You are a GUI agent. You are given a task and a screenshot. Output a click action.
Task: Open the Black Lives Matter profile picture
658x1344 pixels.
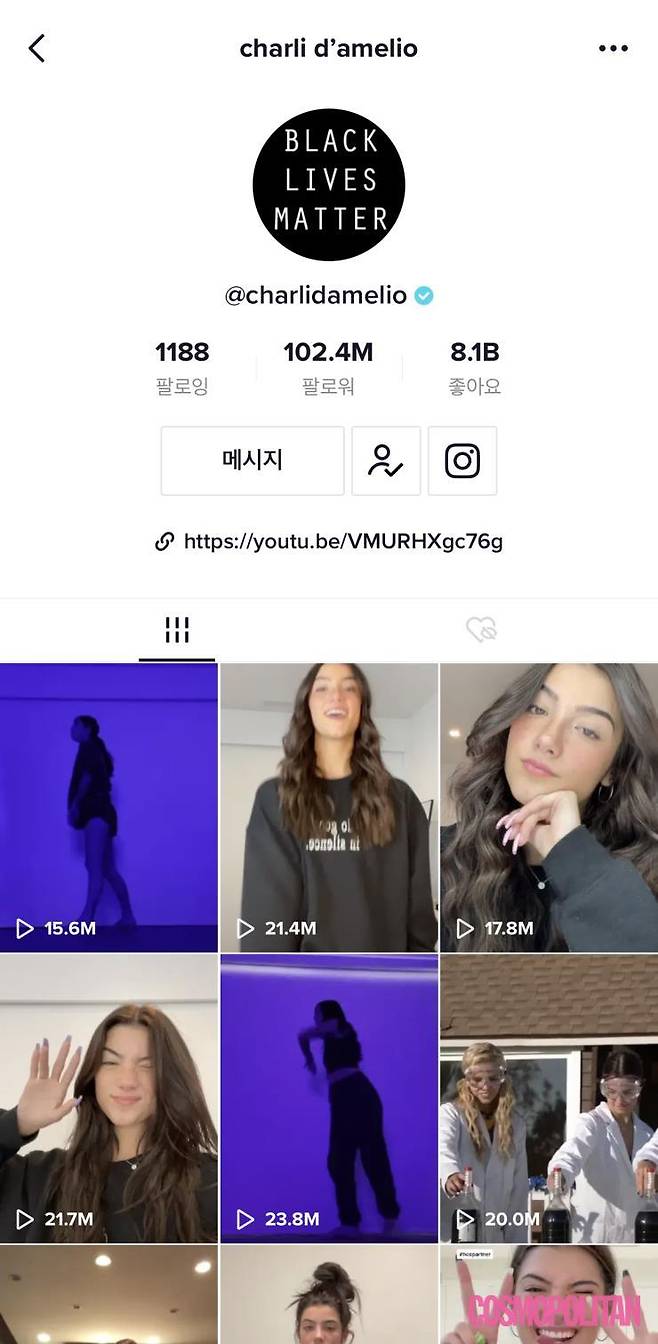[x=329, y=184]
